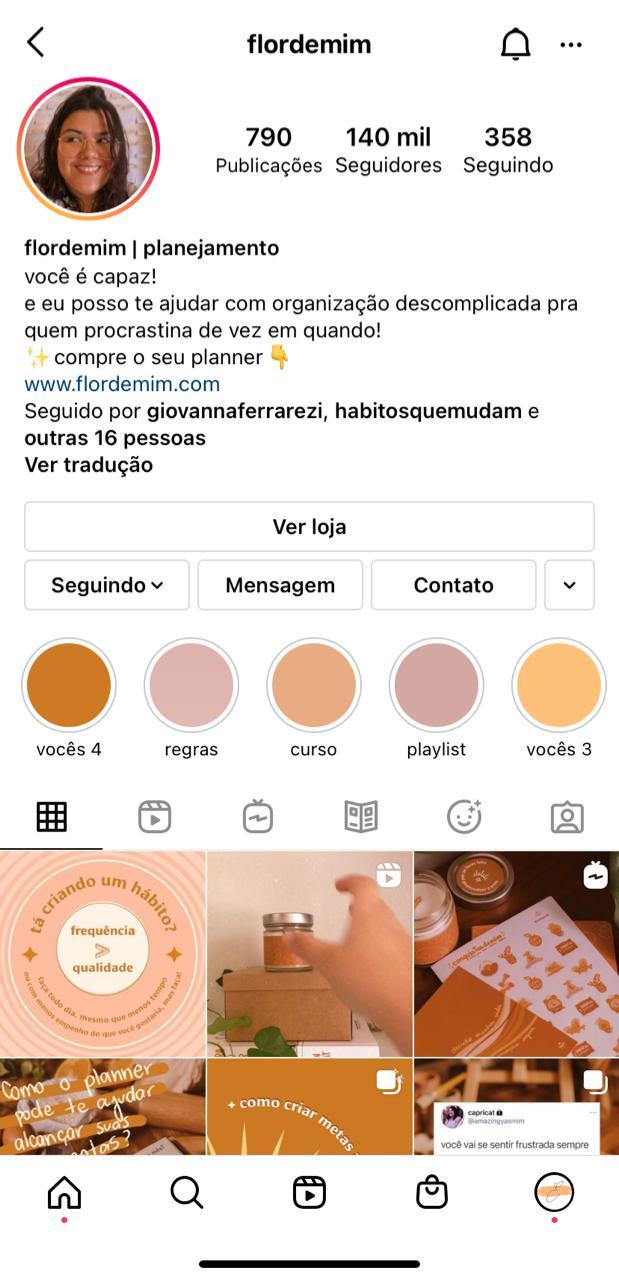Open the three-dot overflow menu
Image resolution: width=619 pixels, height=1280 pixels.
571,45
